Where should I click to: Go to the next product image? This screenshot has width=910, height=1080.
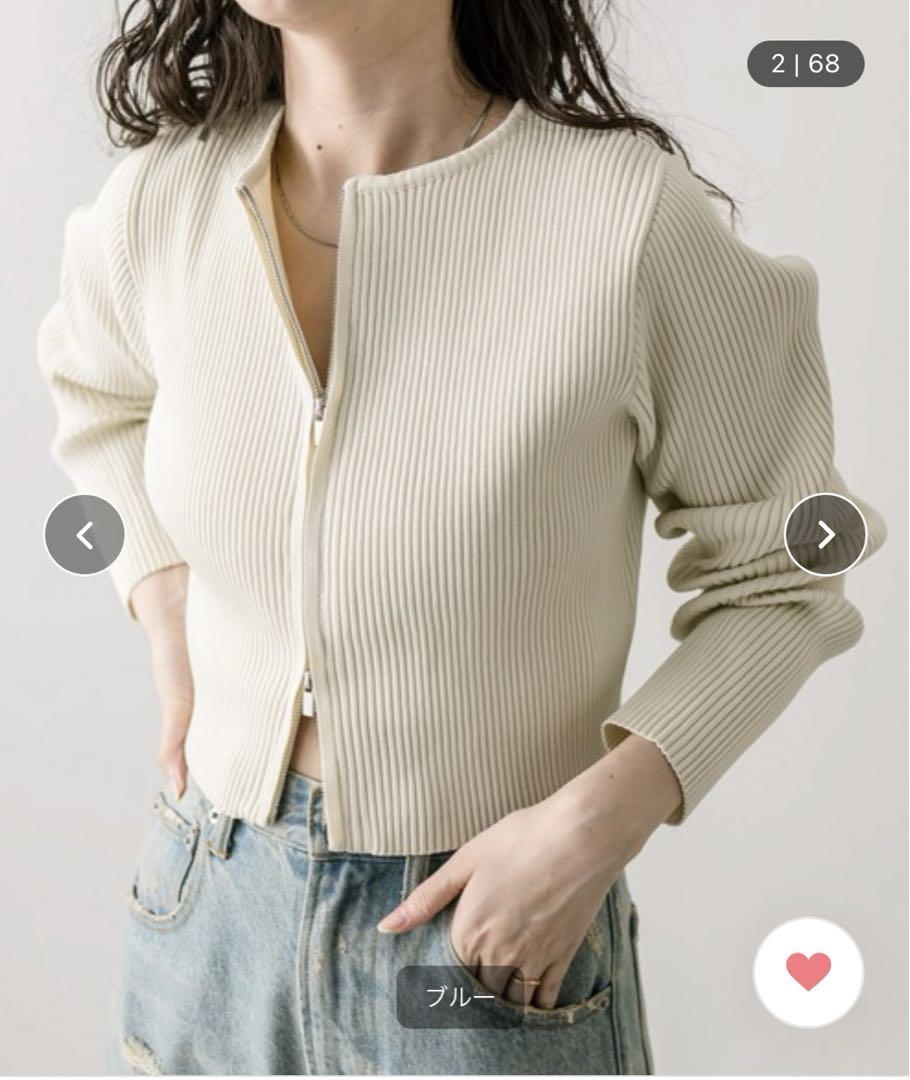(825, 535)
